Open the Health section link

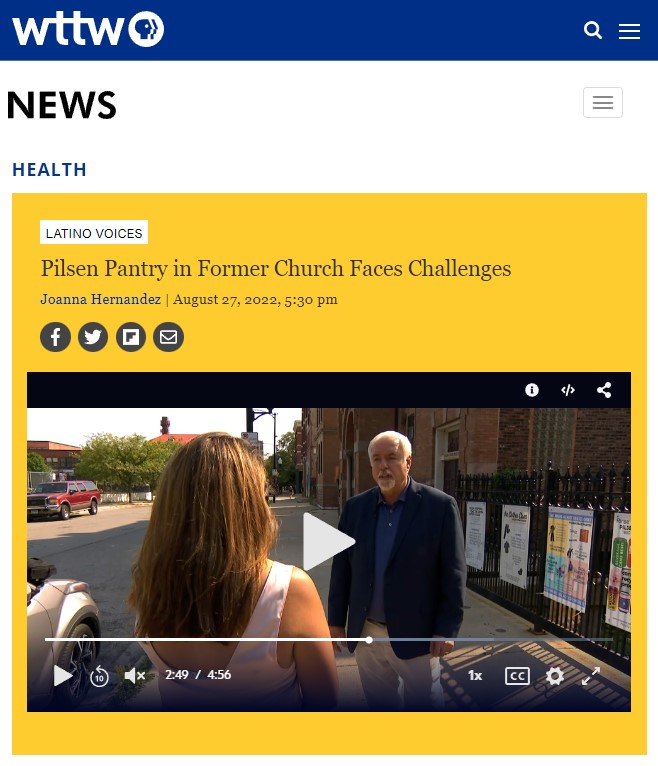point(50,170)
